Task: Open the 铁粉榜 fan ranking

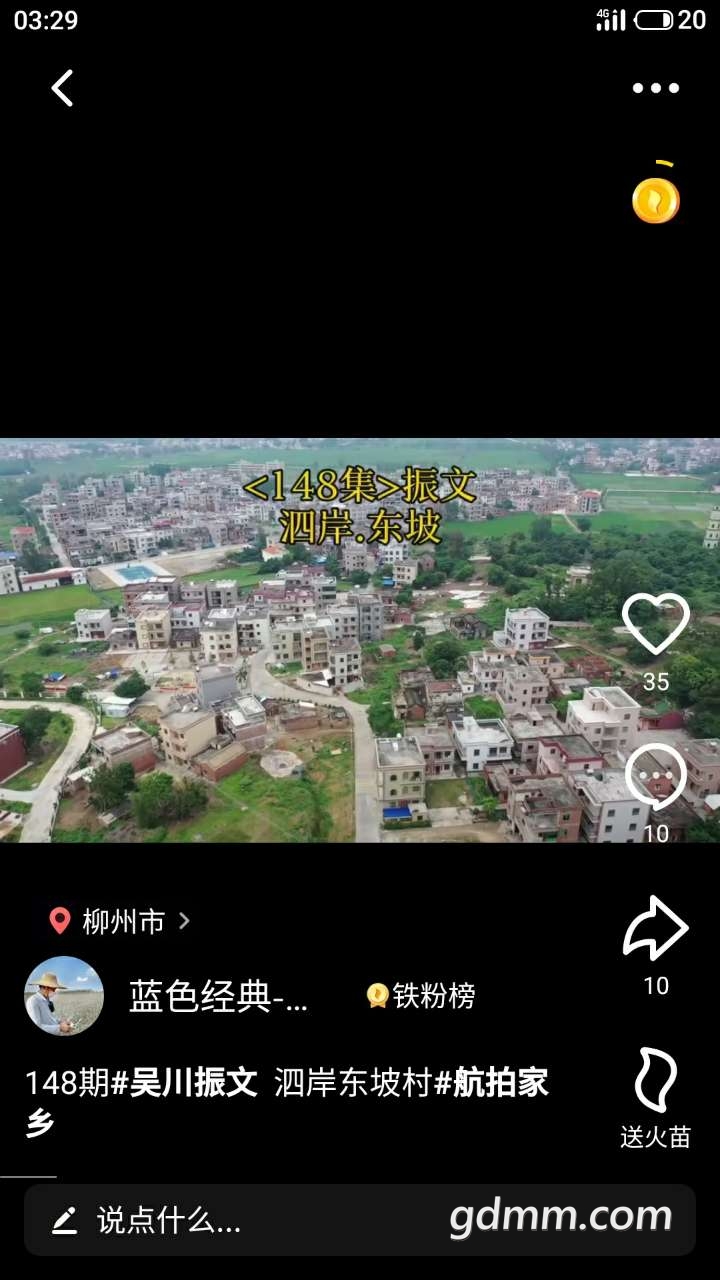Action: pos(421,996)
